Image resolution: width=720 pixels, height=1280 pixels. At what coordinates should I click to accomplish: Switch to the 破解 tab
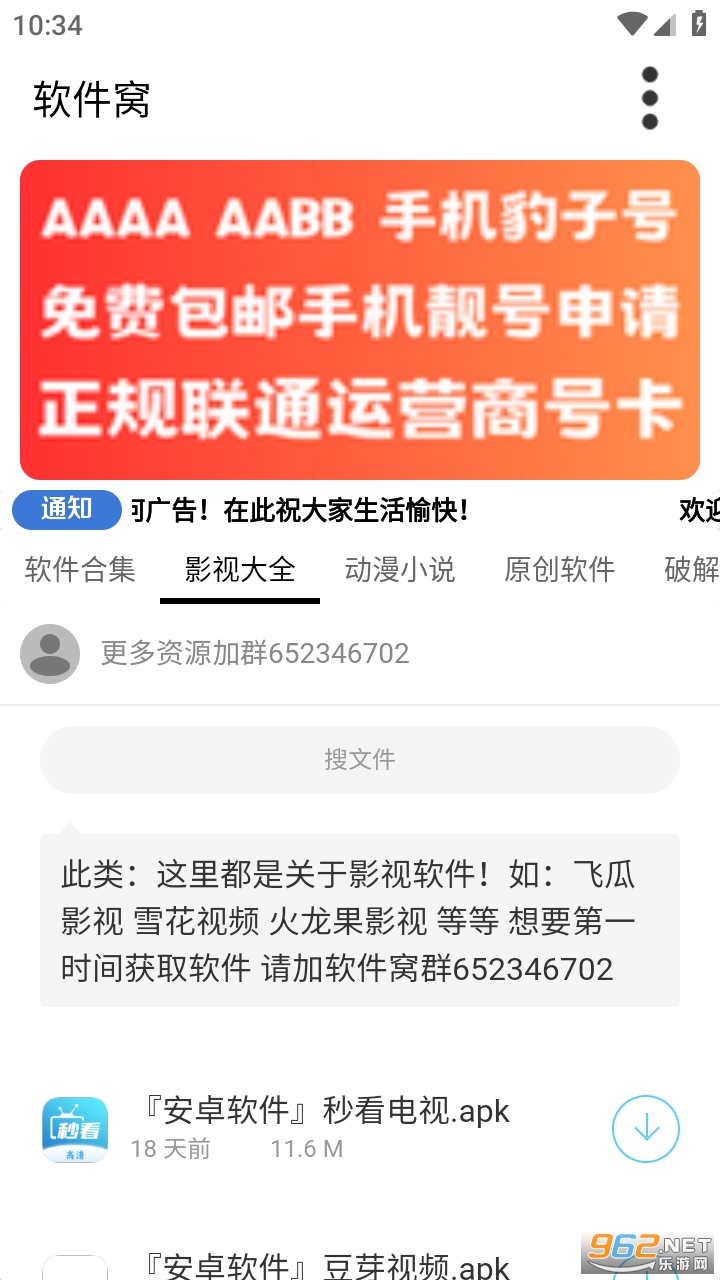coord(692,570)
